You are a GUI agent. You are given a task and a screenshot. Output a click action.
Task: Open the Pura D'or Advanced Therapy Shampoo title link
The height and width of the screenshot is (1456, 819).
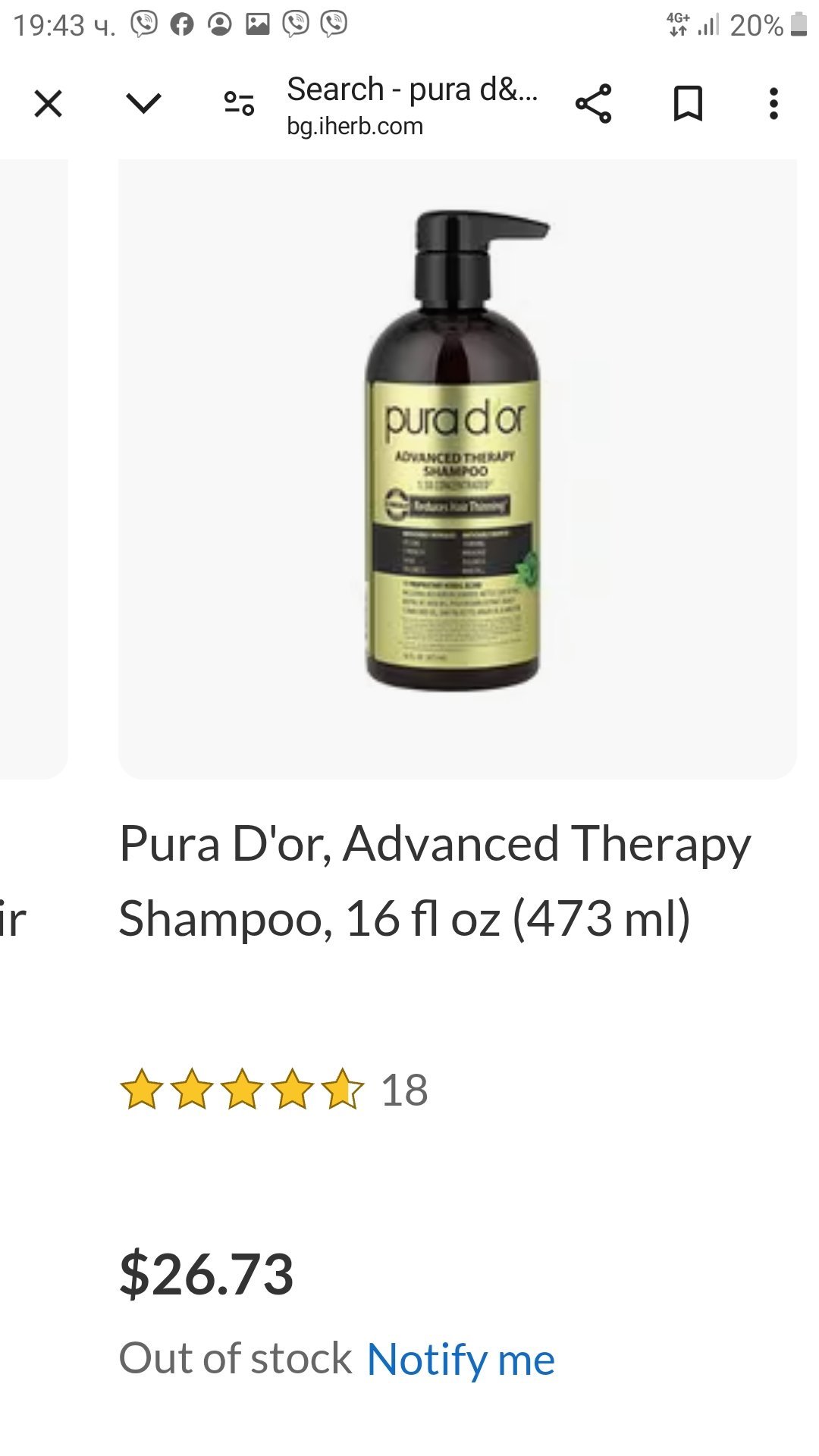435,881
